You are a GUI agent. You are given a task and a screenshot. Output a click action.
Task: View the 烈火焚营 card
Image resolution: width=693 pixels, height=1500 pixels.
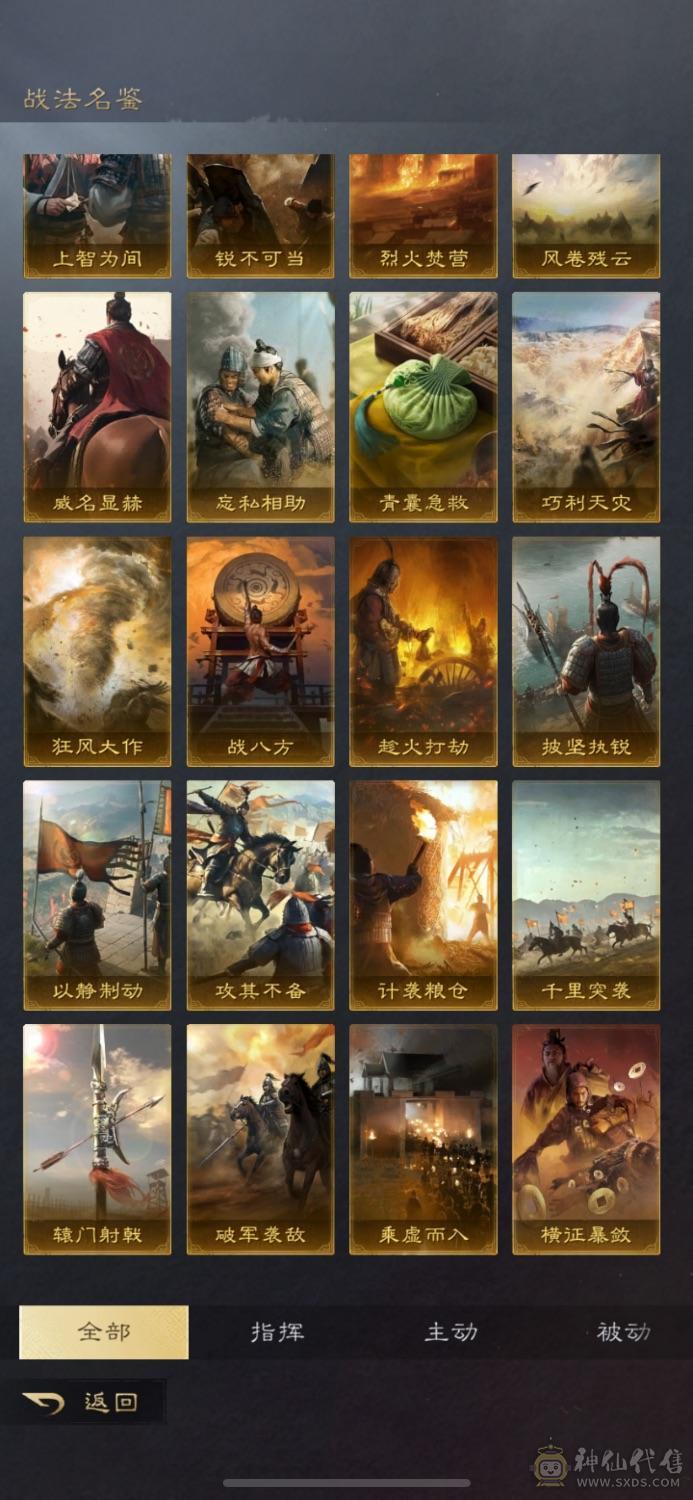423,216
